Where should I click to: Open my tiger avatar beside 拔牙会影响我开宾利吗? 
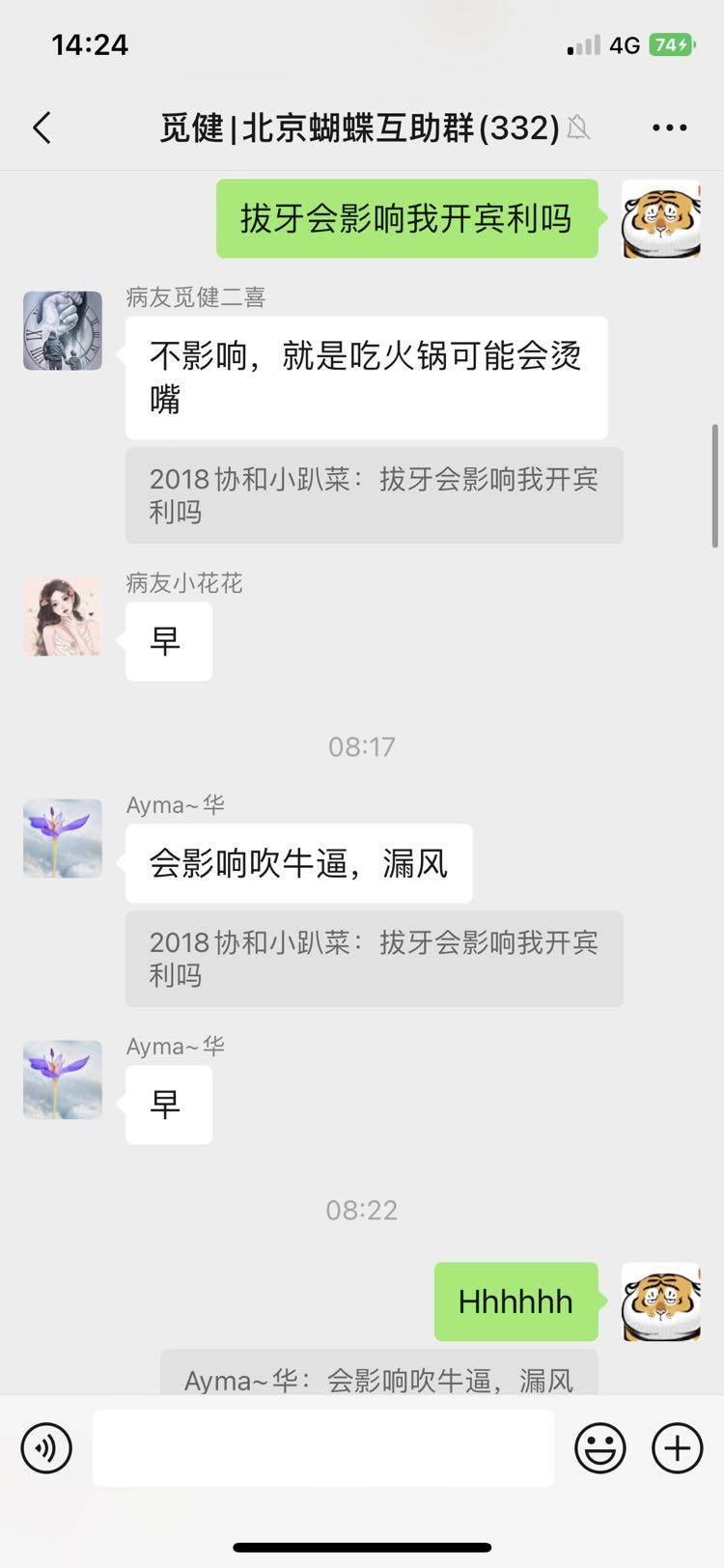click(660, 219)
